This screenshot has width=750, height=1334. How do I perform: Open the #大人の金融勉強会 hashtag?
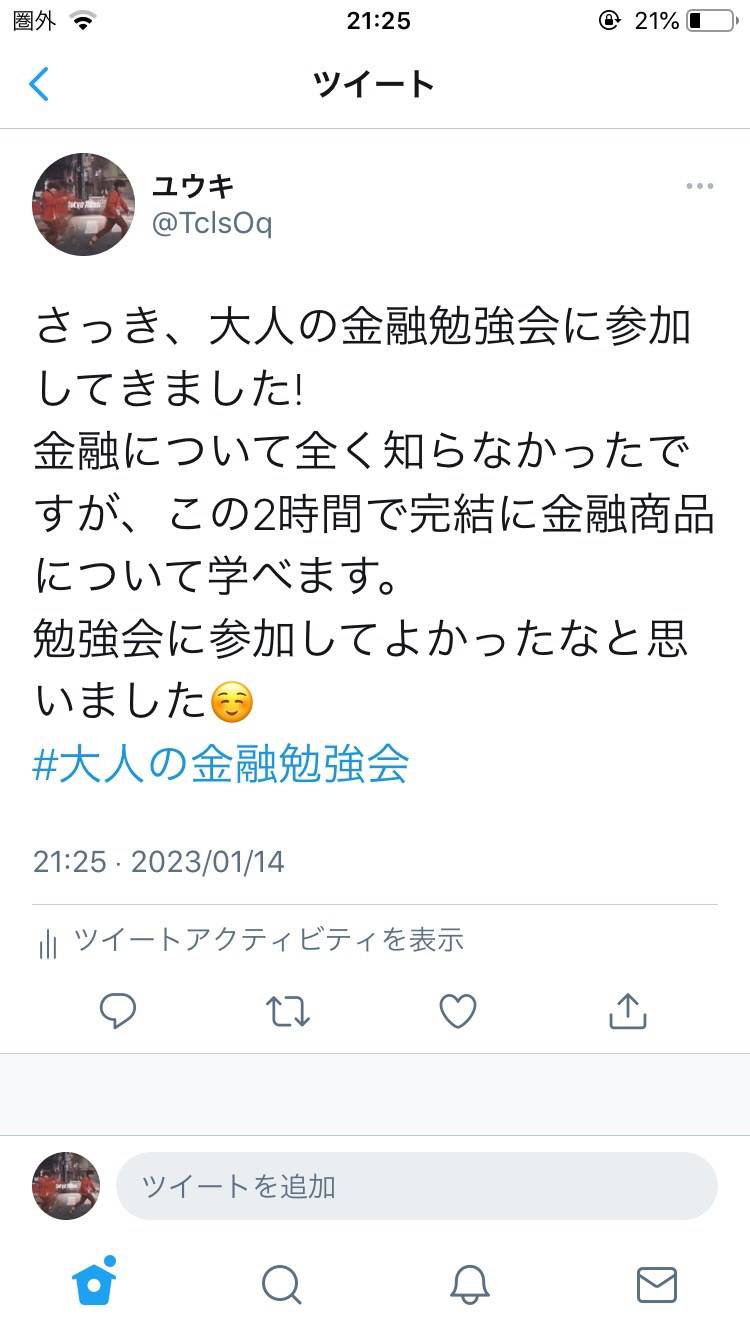[221, 765]
